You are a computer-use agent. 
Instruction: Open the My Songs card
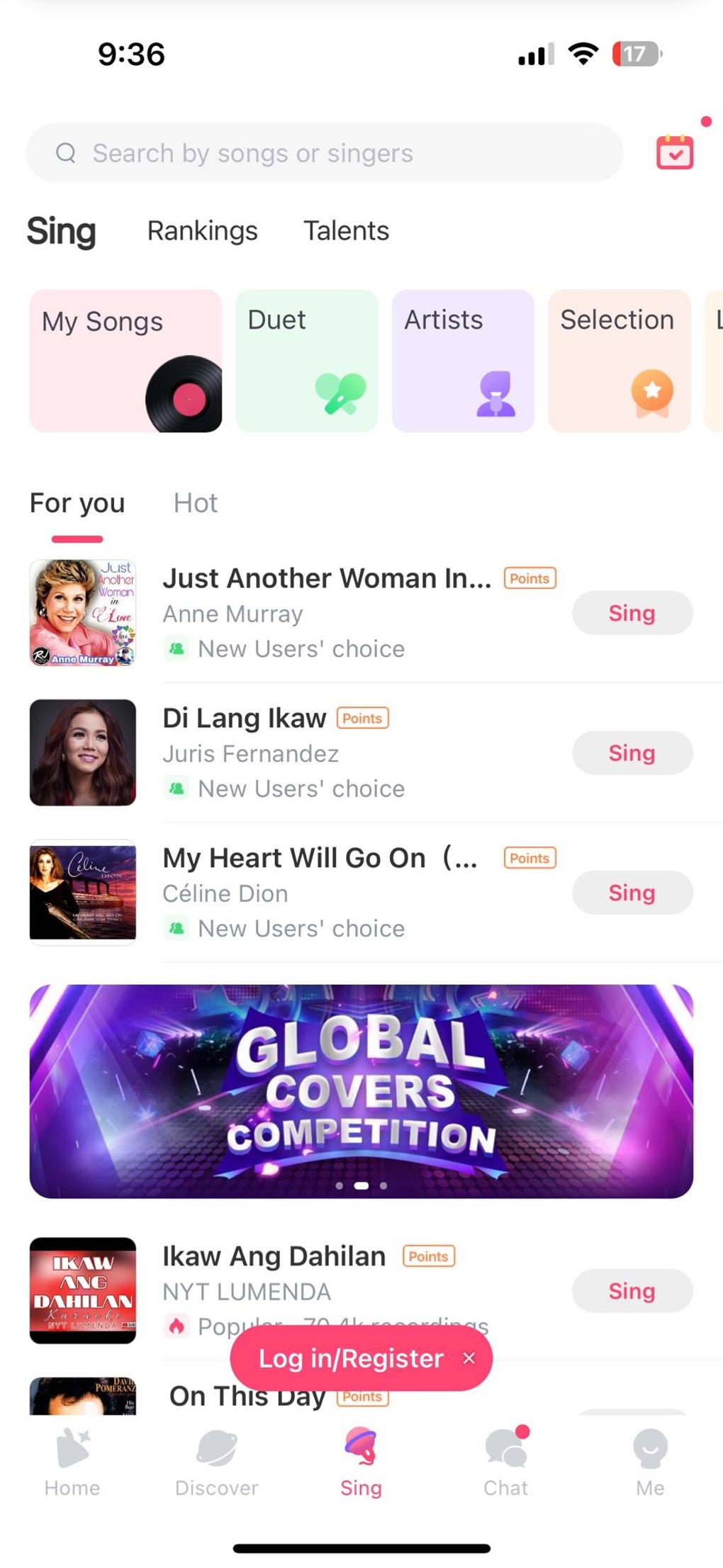pyautogui.click(x=125, y=361)
